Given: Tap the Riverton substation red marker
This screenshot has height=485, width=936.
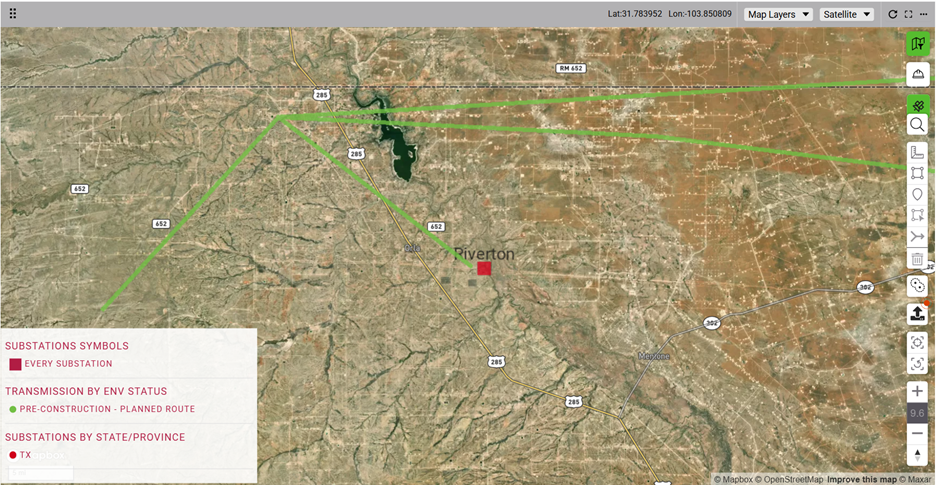Looking at the screenshot, I should click(x=484, y=268).
